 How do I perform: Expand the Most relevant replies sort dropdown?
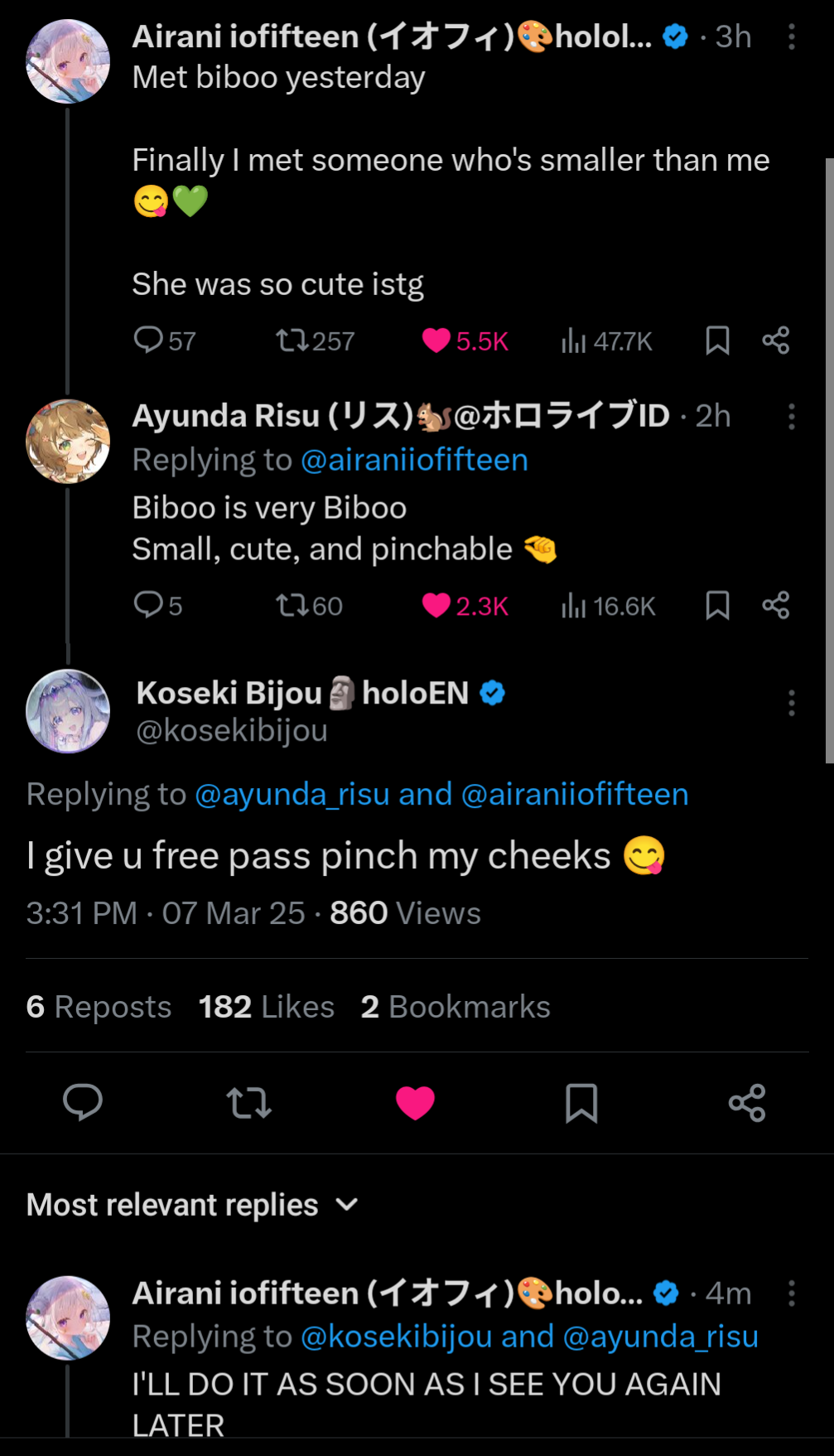tap(192, 1205)
